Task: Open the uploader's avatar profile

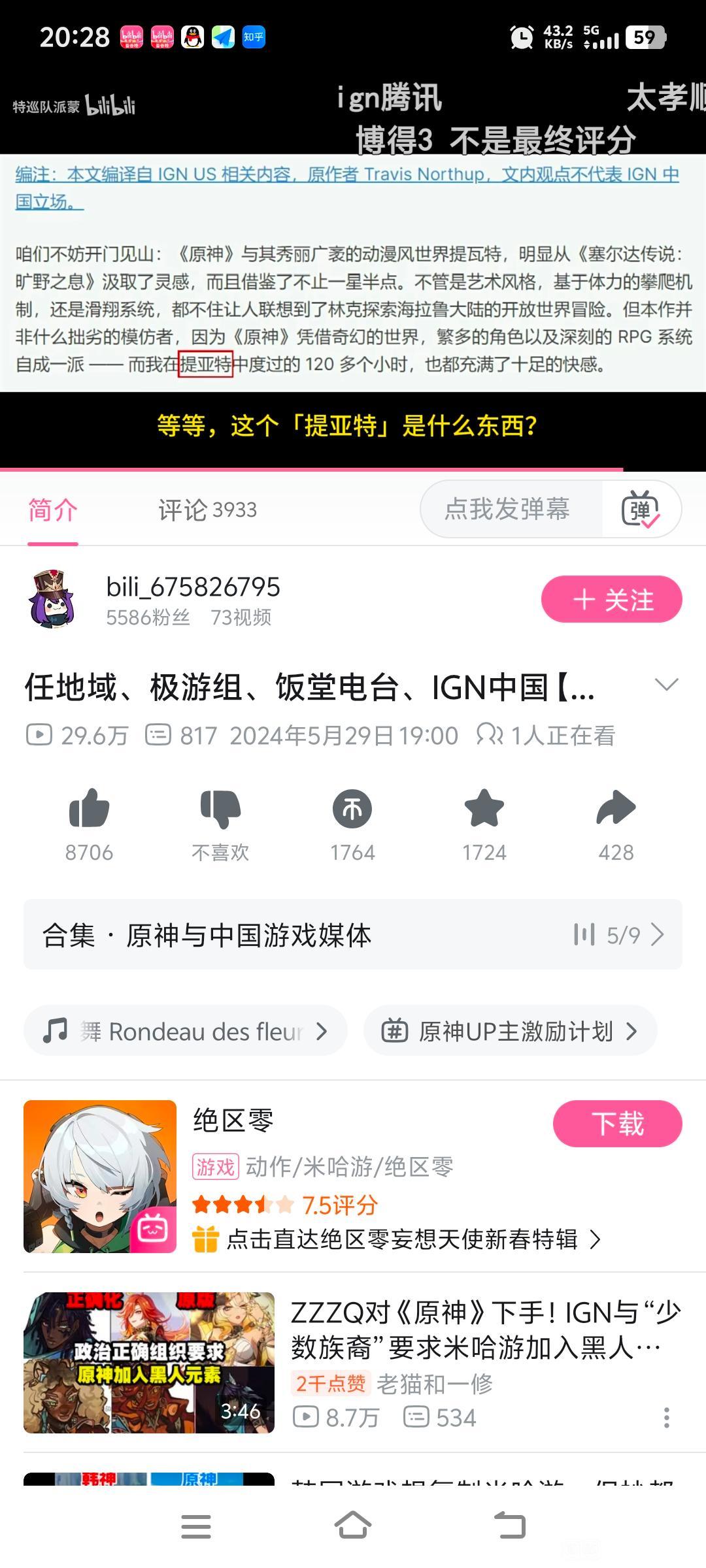Action: point(52,599)
